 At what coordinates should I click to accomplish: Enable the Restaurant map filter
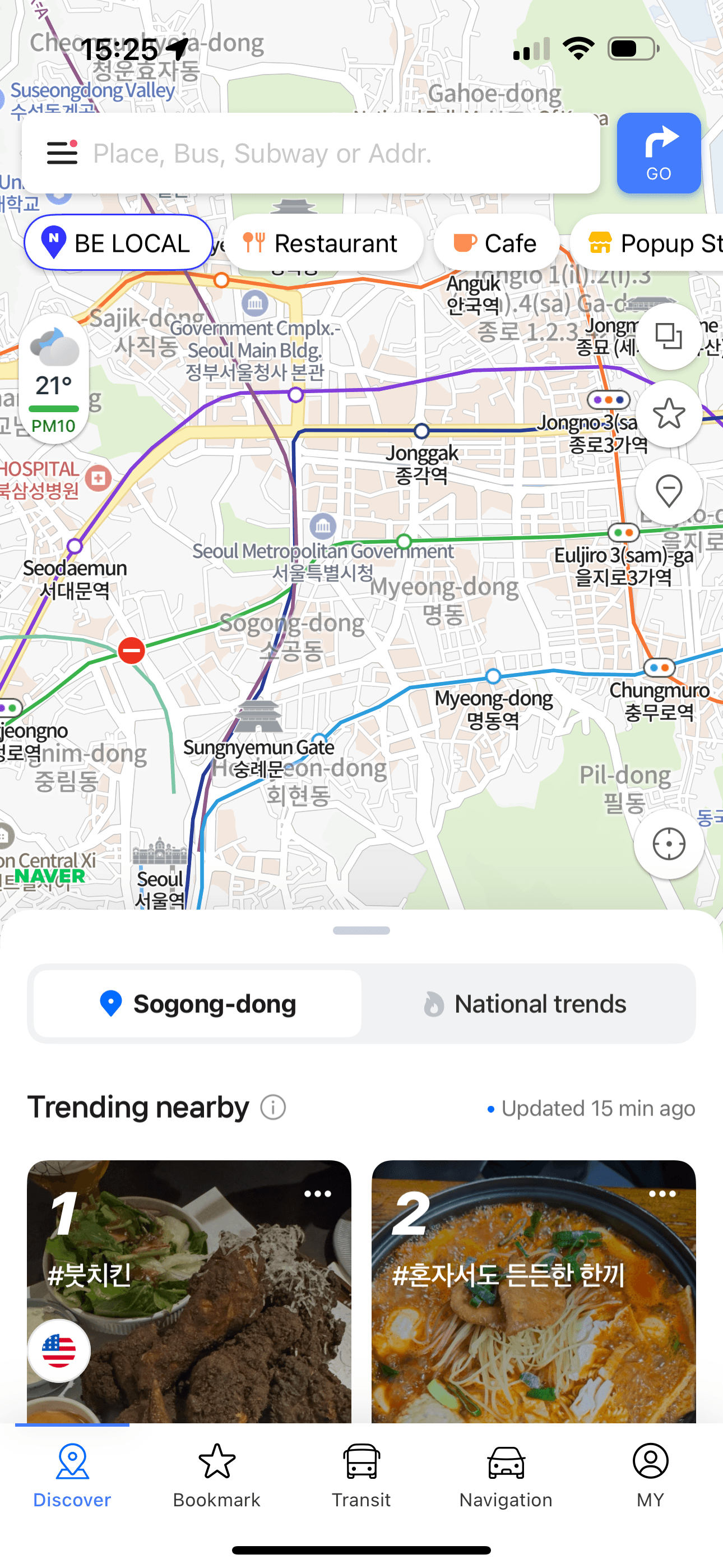coord(326,242)
